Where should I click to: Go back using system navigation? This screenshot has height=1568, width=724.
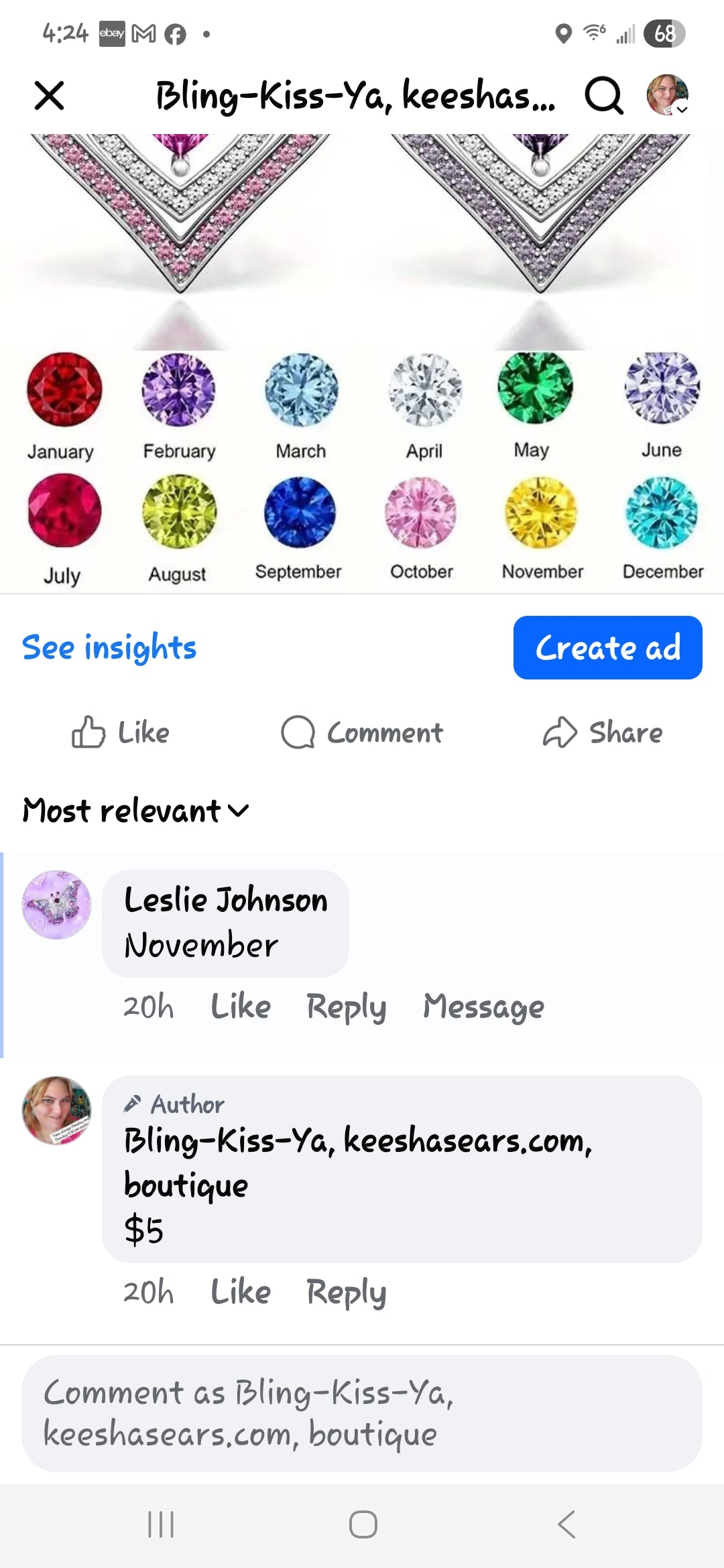click(x=566, y=1524)
